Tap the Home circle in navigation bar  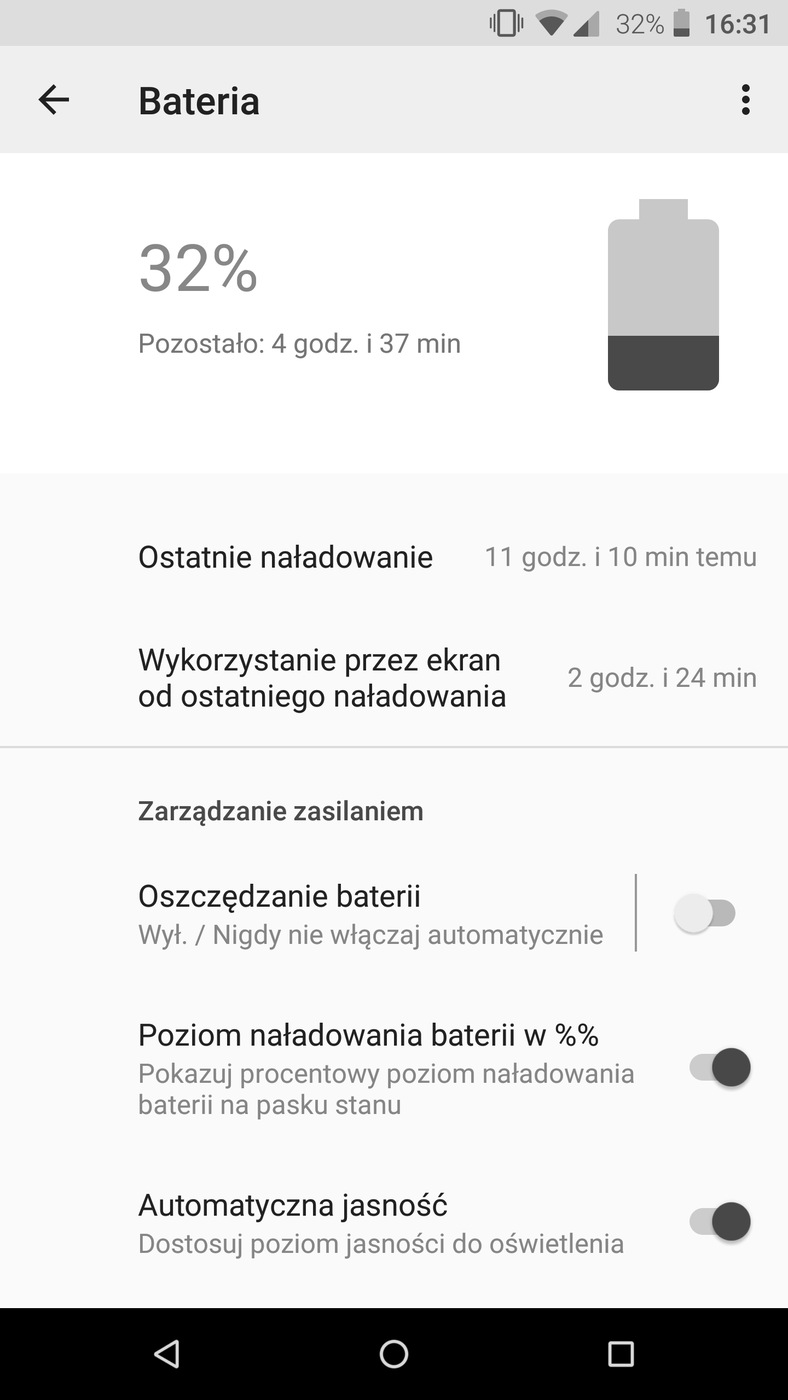[x=394, y=1354]
